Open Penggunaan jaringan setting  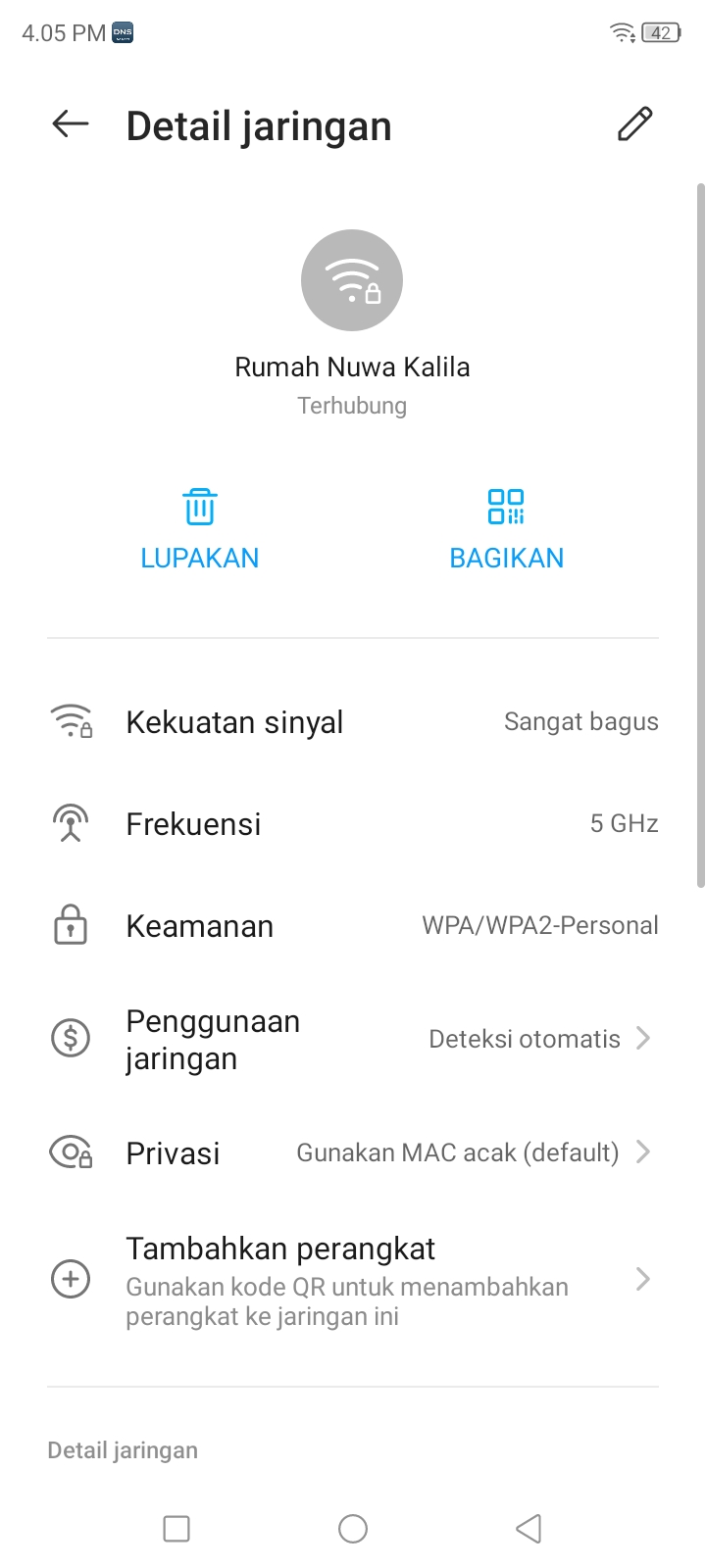point(353,1039)
